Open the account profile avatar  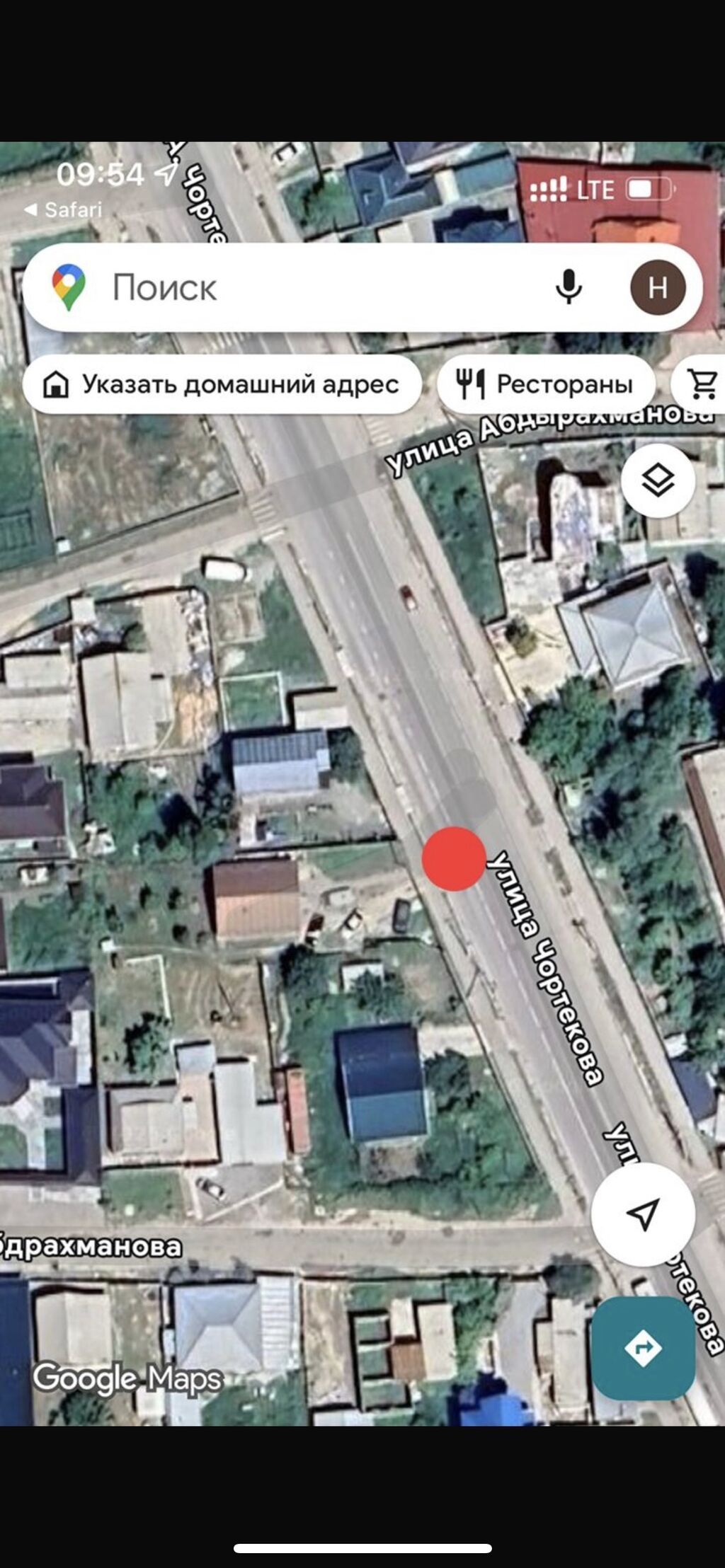point(658,287)
